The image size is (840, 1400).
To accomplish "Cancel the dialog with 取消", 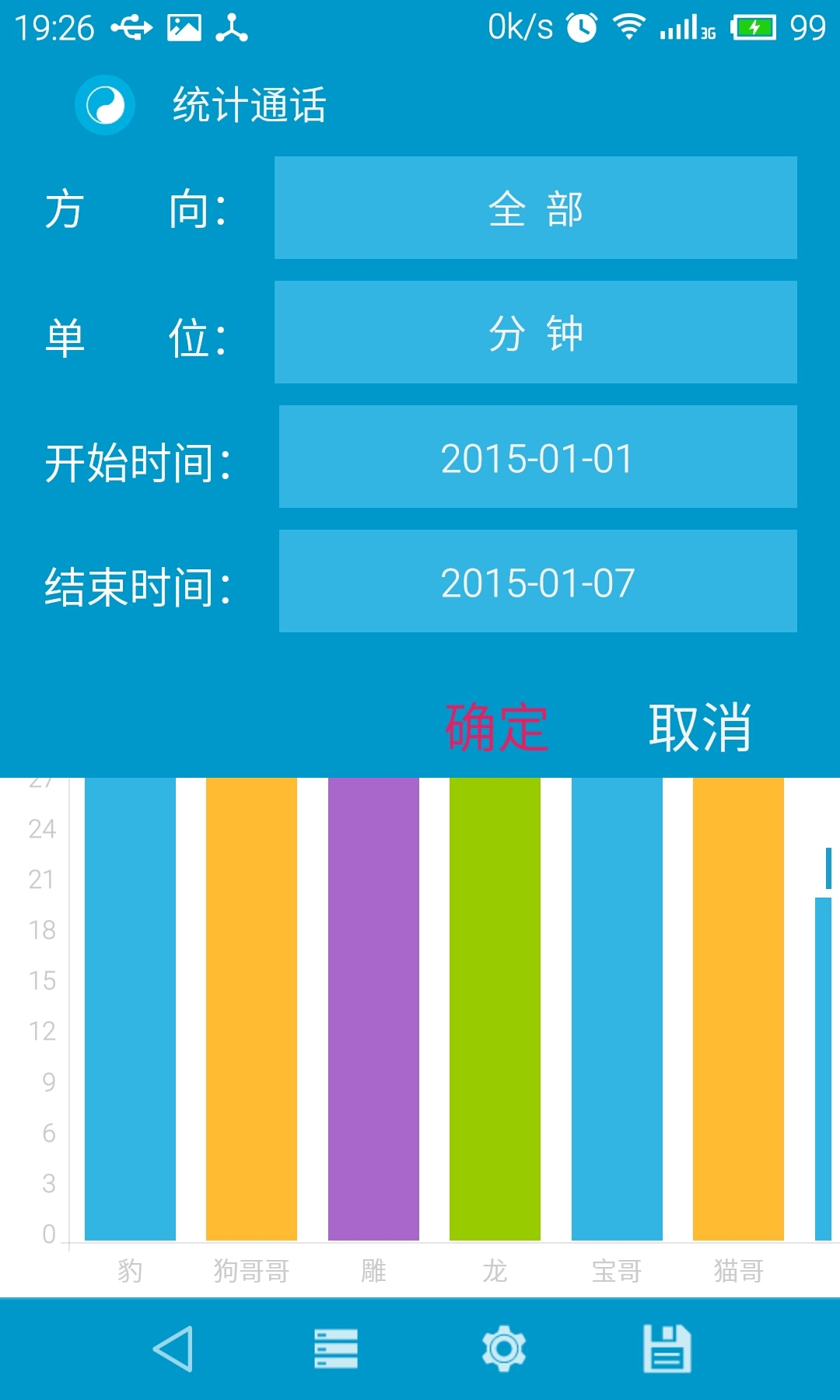I will 700,727.
